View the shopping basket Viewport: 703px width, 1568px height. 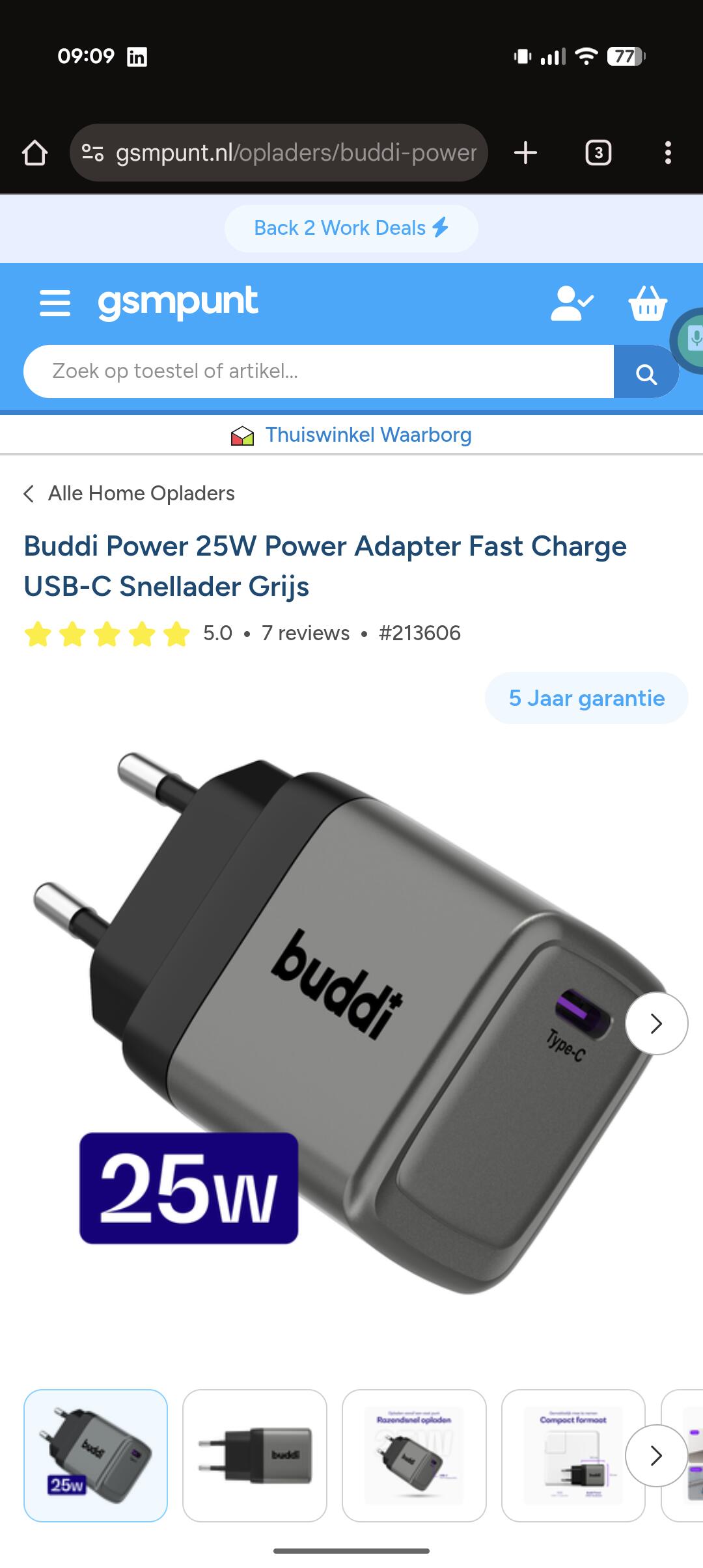[x=648, y=304]
